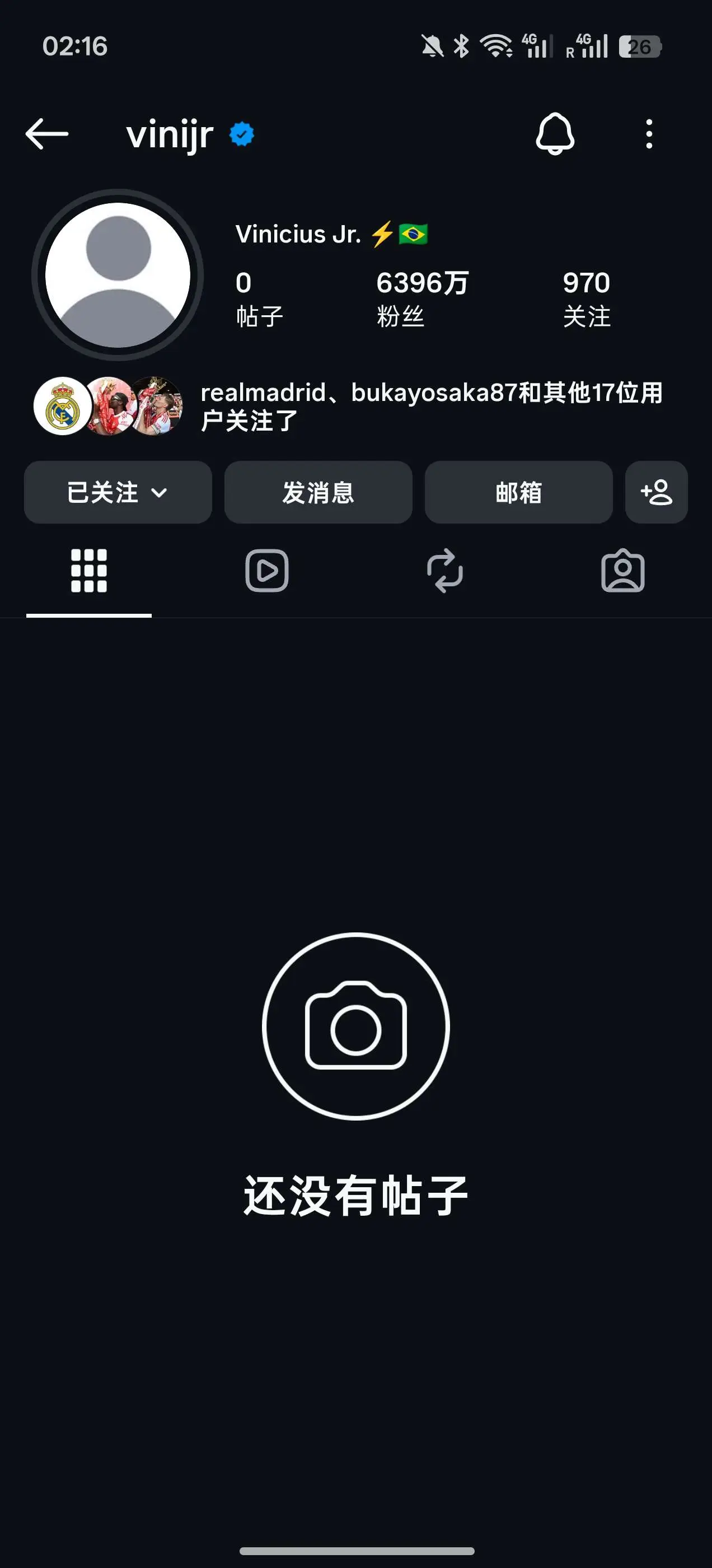The height and width of the screenshot is (1568, 712).
Task: Expand the 已关注 following dropdown
Action: [x=118, y=492]
